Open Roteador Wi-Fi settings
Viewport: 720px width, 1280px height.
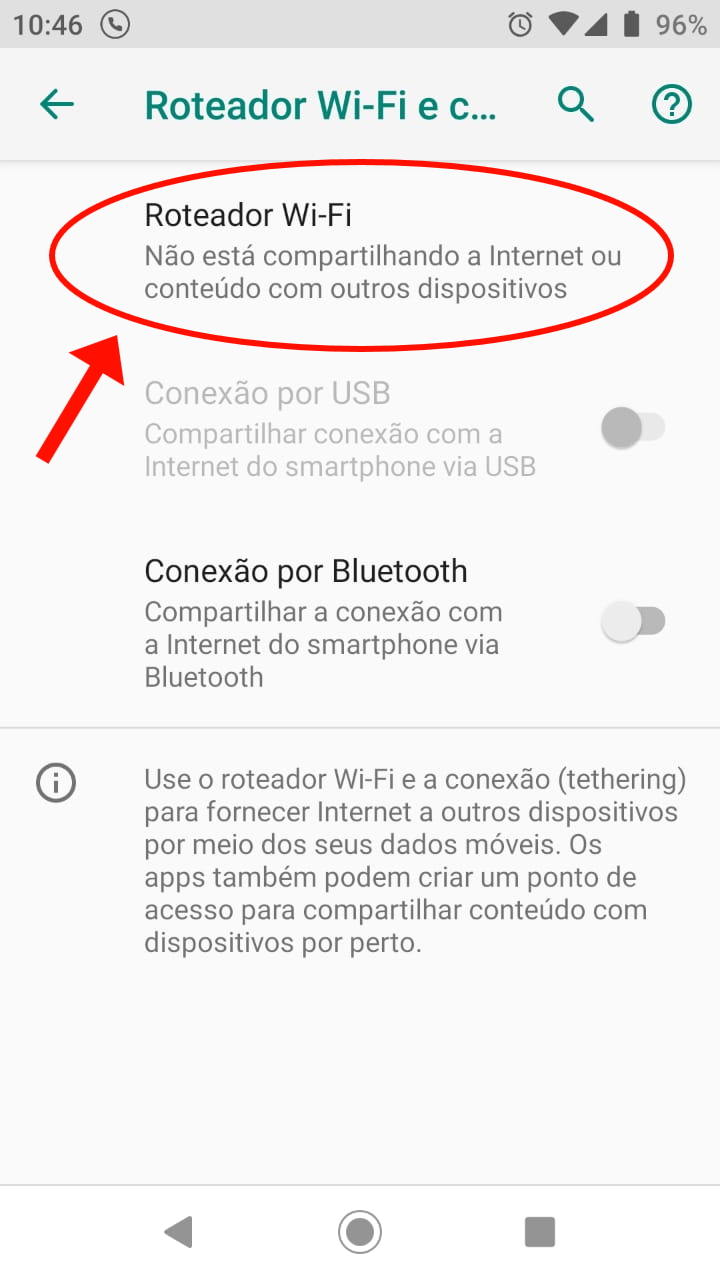pyautogui.click(x=360, y=251)
